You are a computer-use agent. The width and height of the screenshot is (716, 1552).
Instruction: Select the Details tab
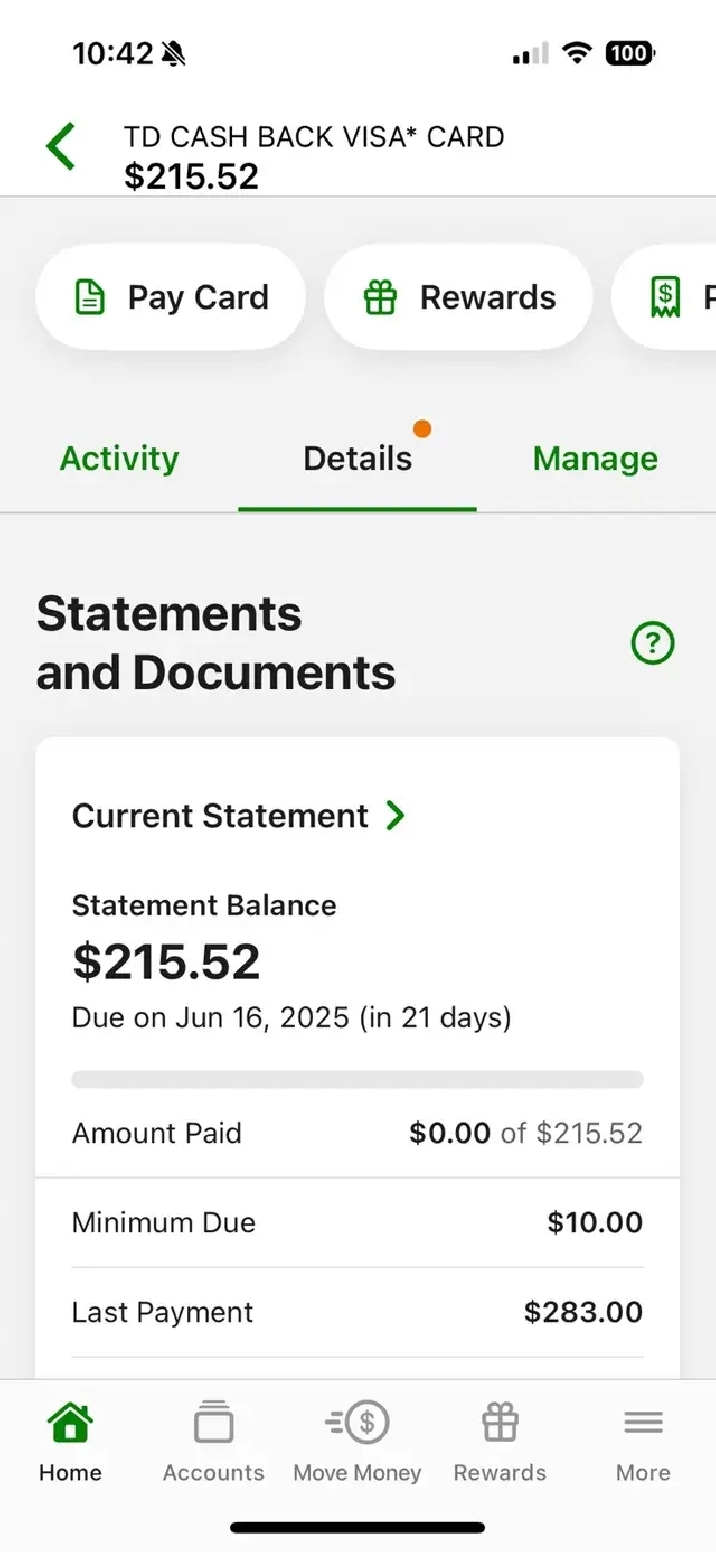click(x=357, y=459)
